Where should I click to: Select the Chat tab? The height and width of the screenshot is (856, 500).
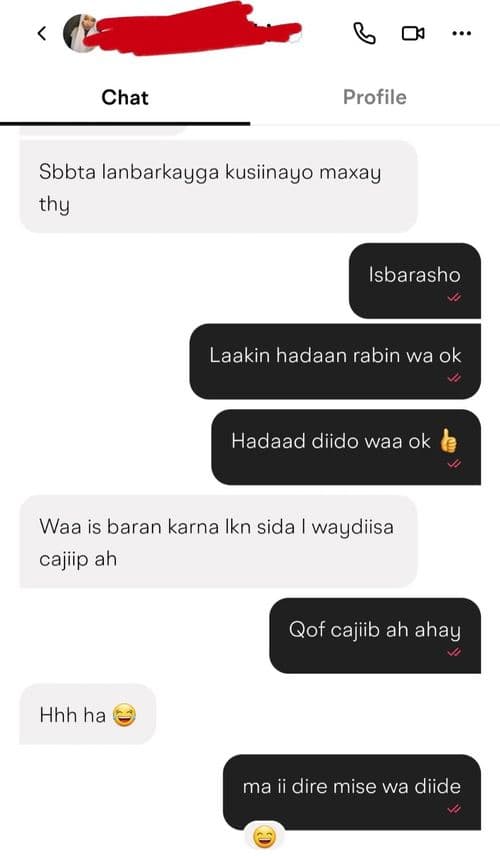coord(125,97)
